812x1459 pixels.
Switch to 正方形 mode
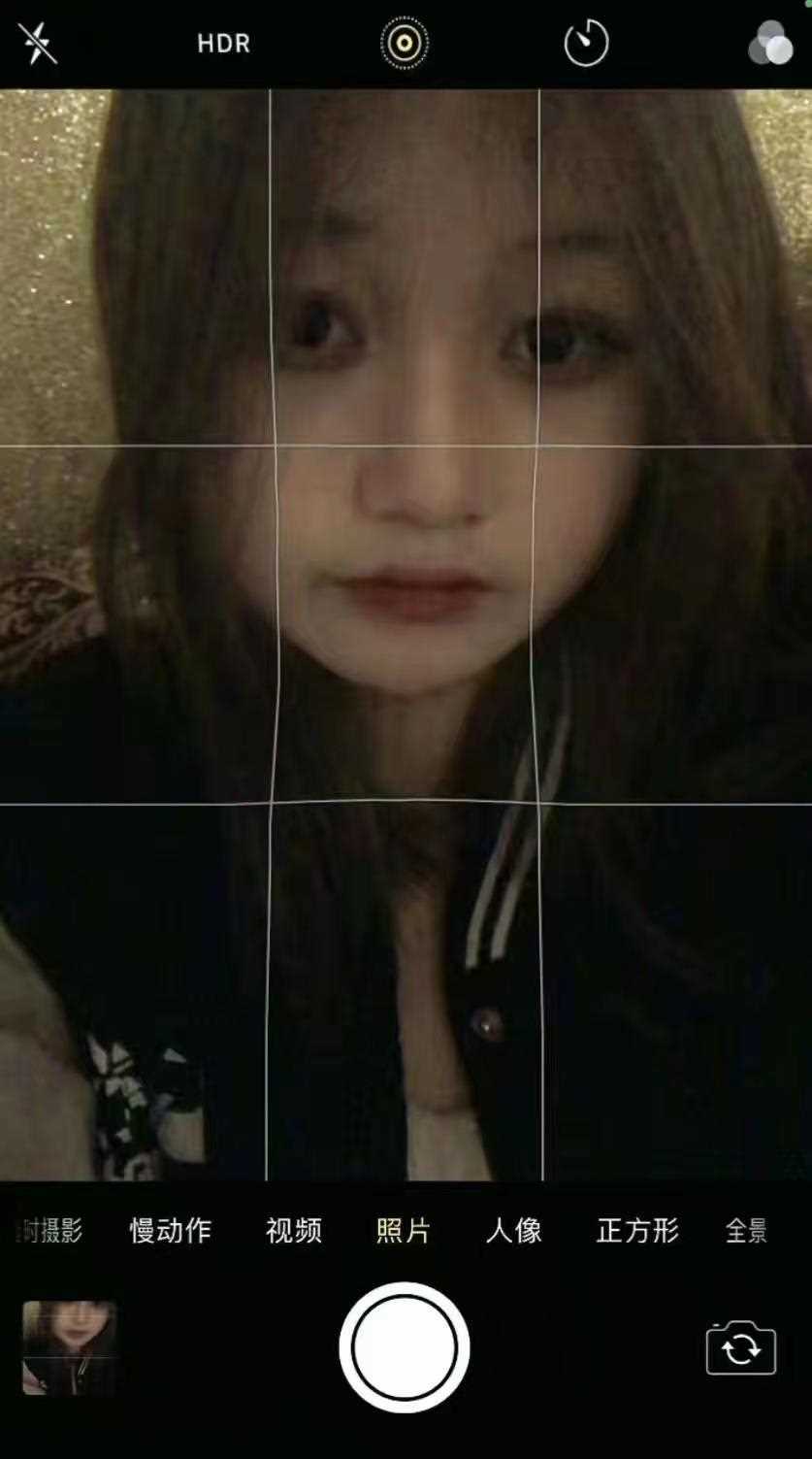coord(637,1231)
